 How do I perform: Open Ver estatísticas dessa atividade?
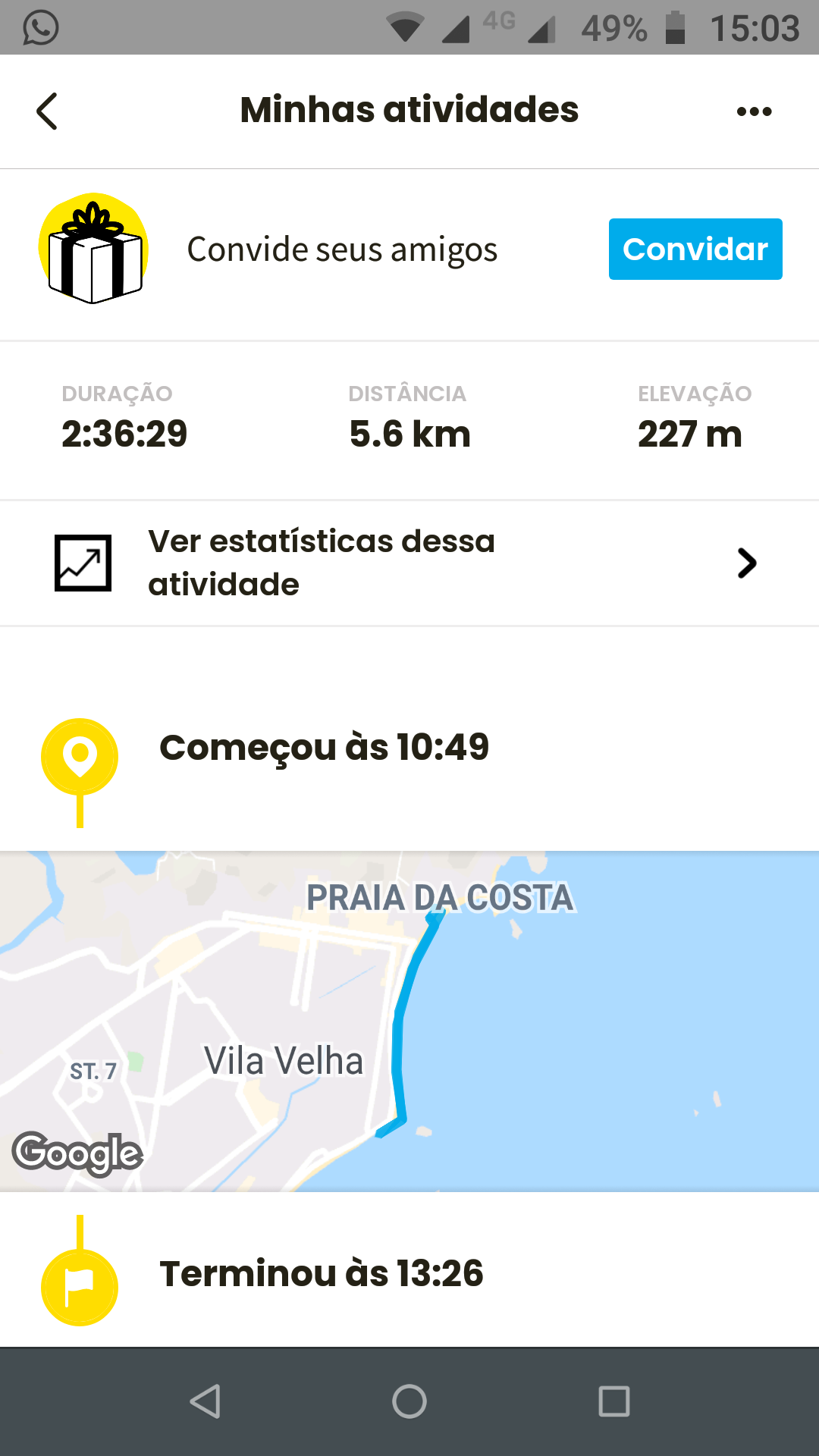point(409,563)
